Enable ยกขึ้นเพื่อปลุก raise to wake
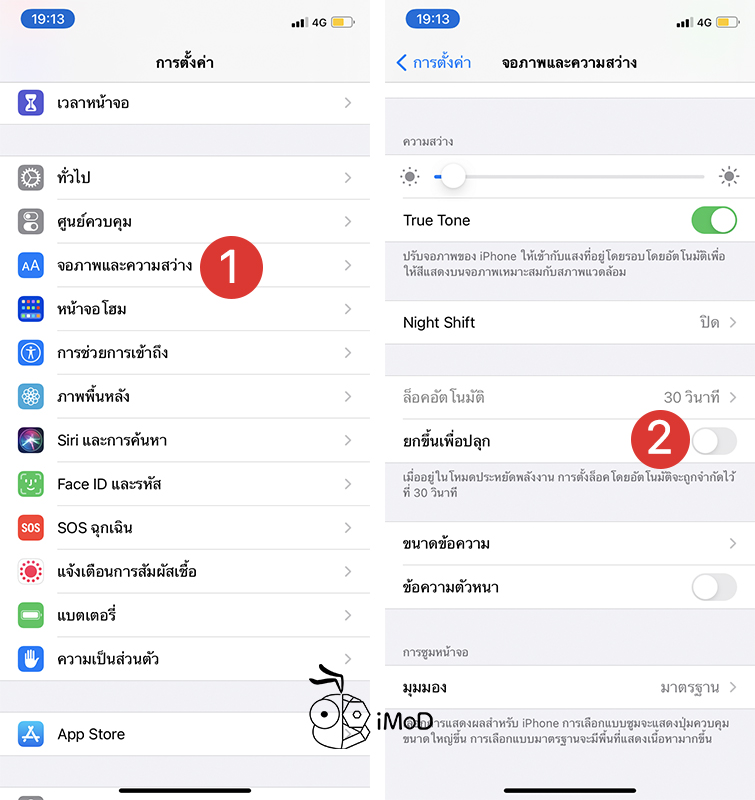This screenshot has width=755, height=800. [713, 441]
